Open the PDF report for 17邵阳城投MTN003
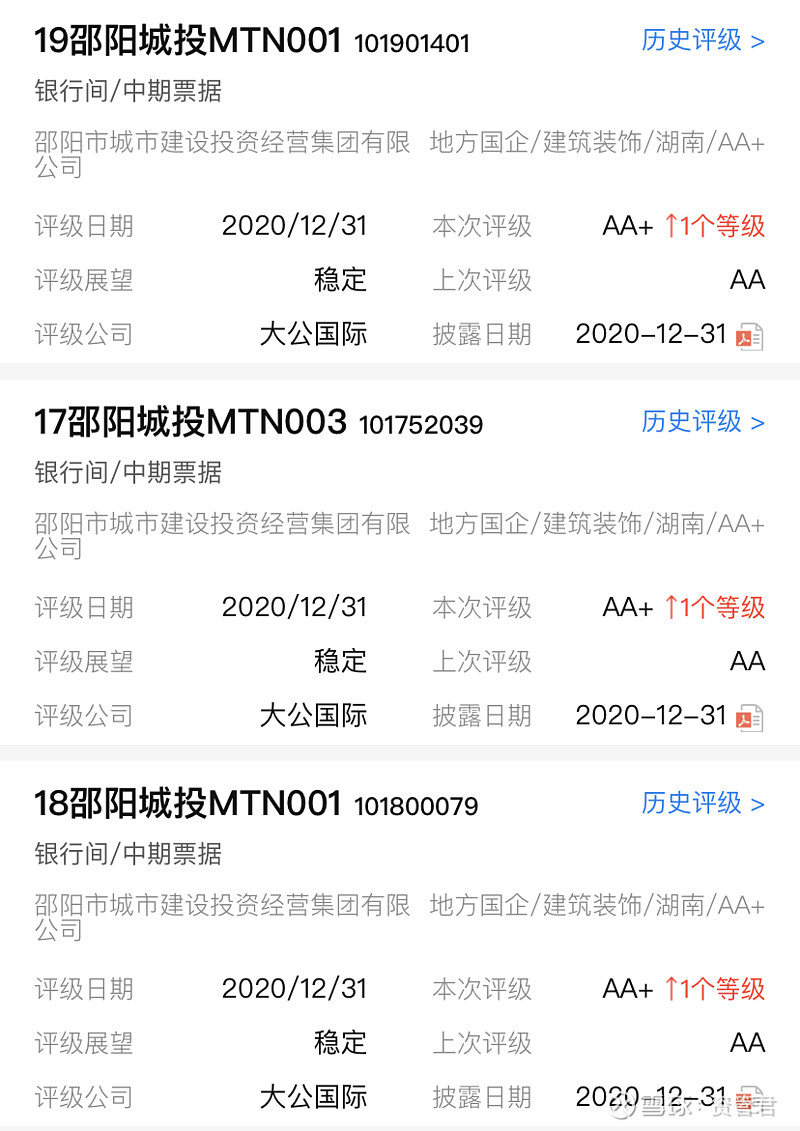The width and height of the screenshot is (800, 1131). [x=750, y=717]
